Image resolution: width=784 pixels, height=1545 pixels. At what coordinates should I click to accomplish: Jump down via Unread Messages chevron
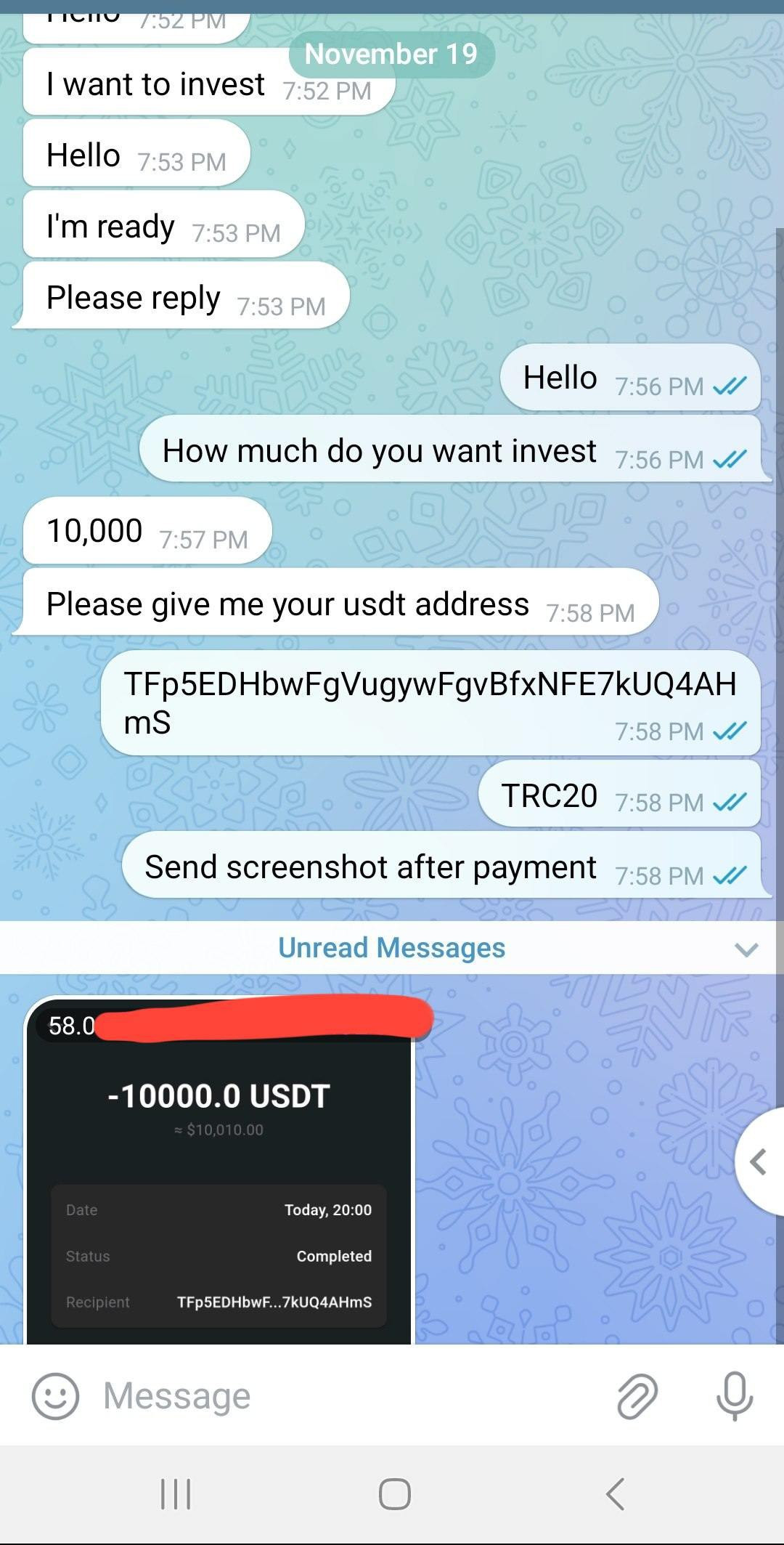(746, 949)
